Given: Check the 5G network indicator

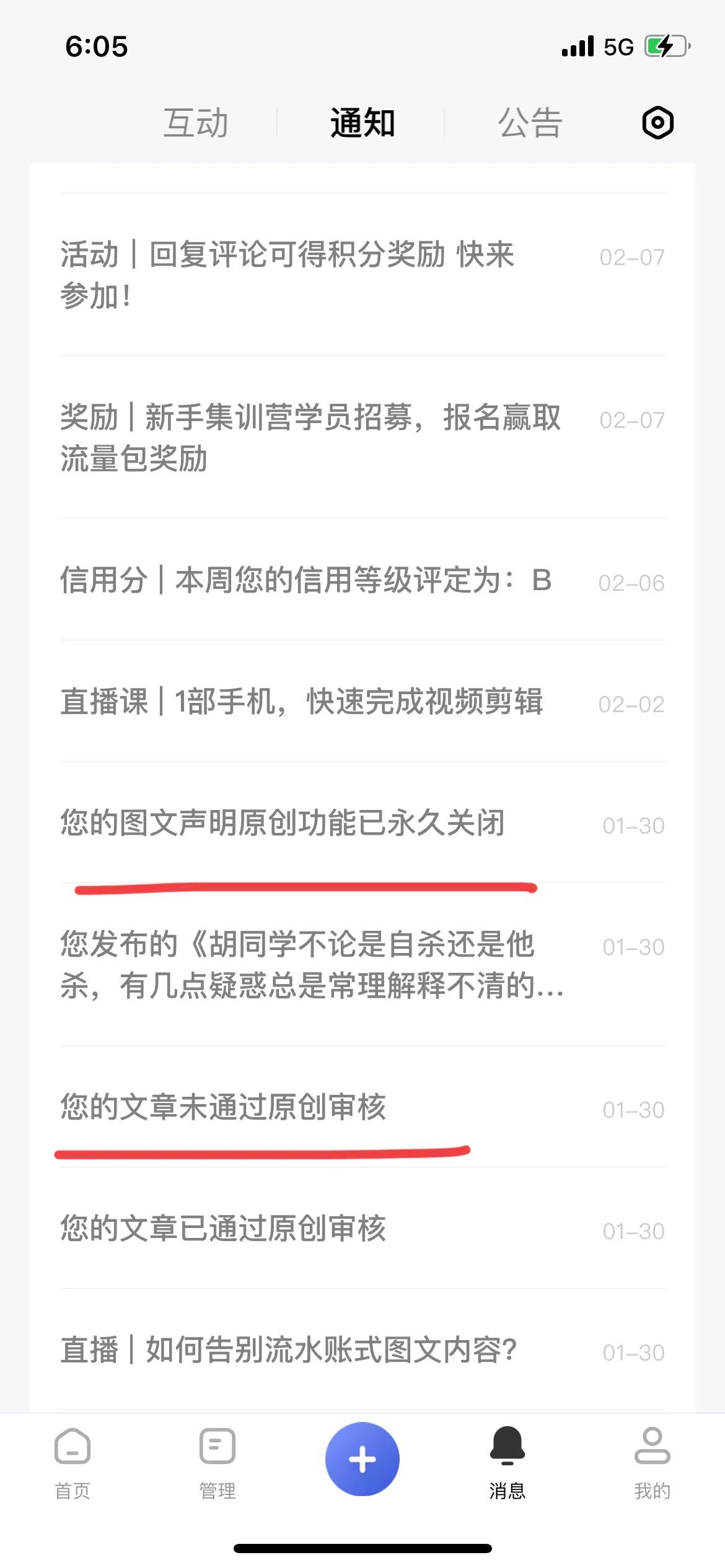Looking at the screenshot, I should (615, 45).
